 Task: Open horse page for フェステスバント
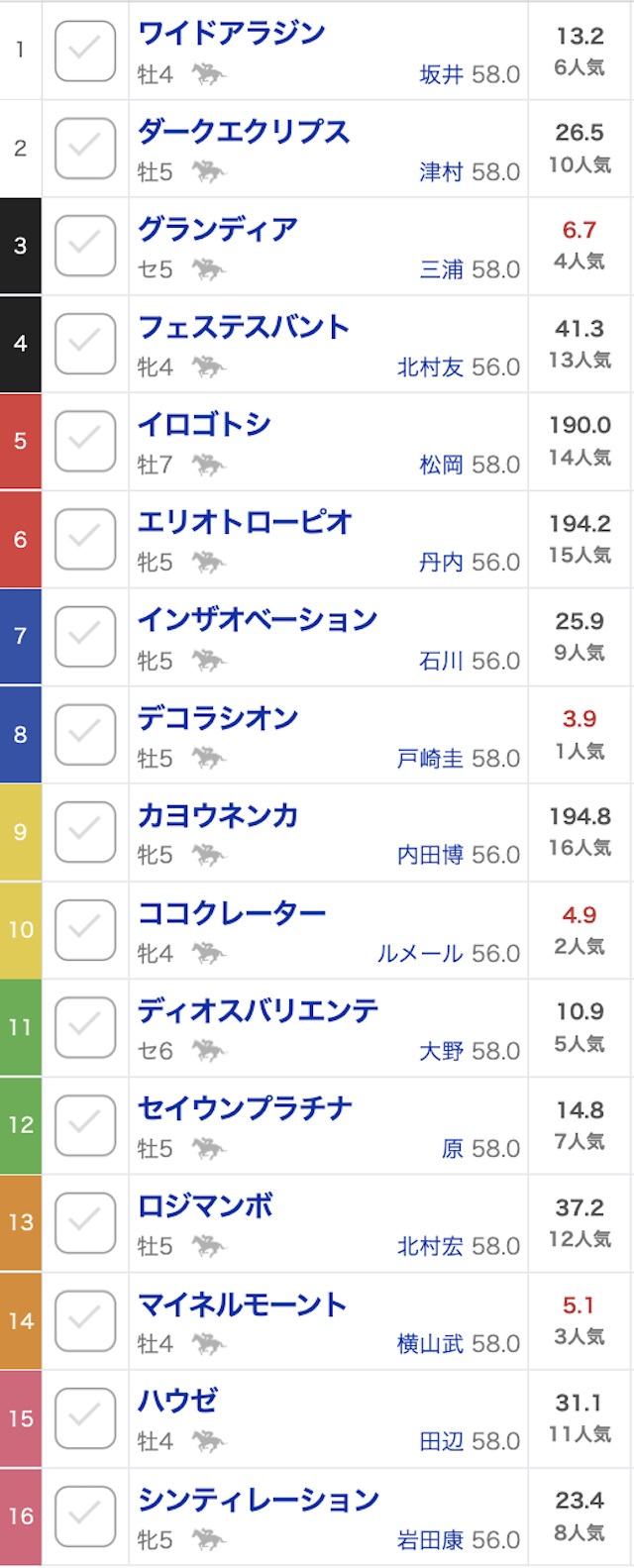(x=244, y=327)
